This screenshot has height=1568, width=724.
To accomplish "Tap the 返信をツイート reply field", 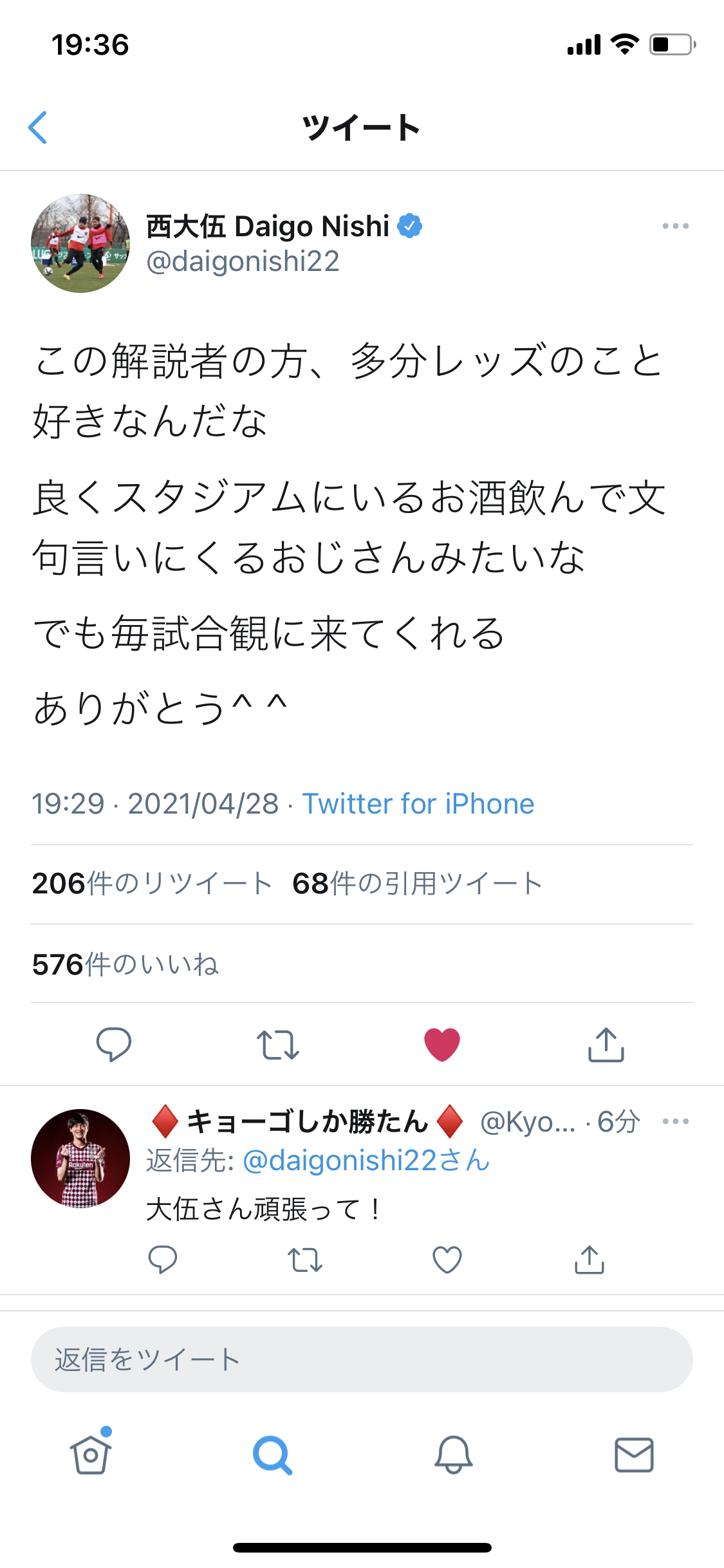I will tap(362, 1359).
